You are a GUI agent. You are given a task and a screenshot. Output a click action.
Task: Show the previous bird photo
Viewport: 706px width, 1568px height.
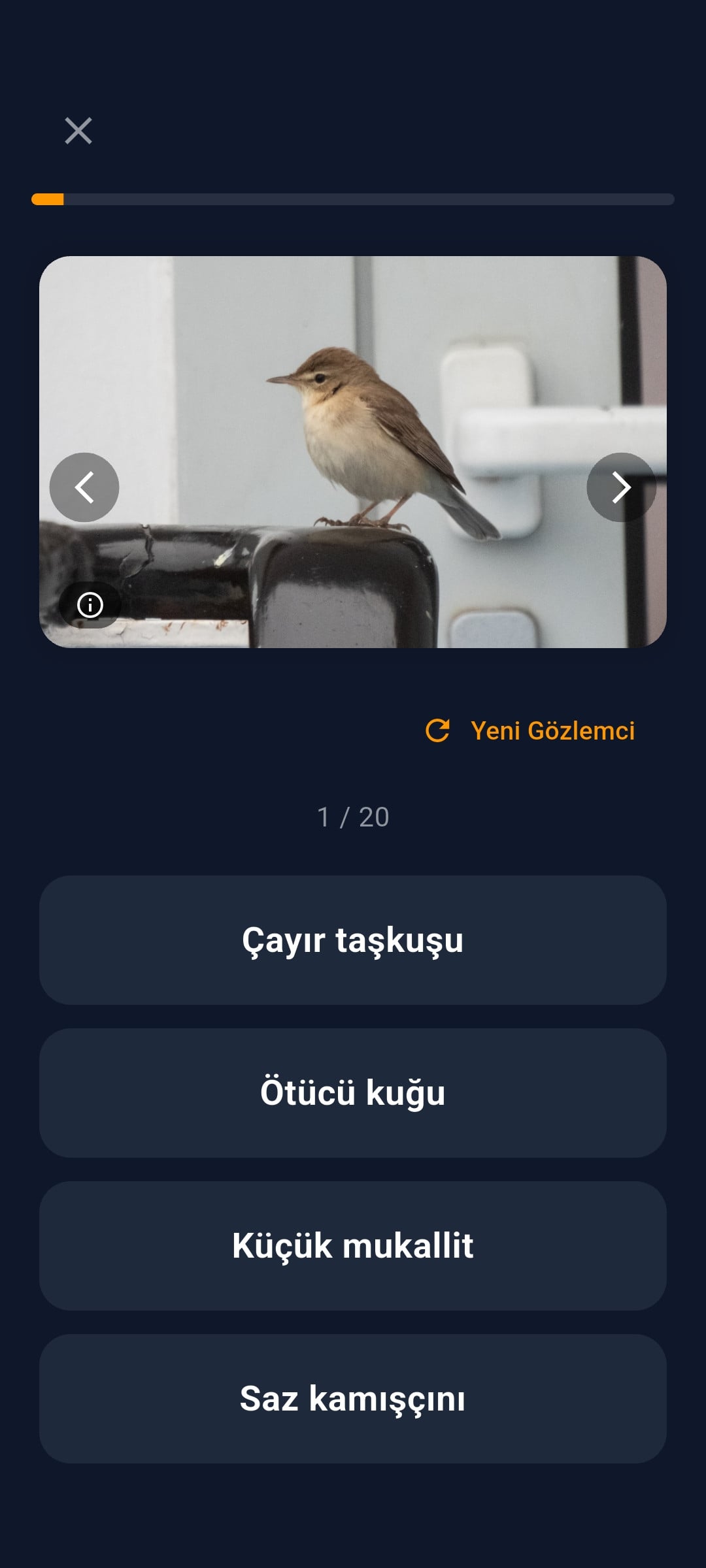click(84, 487)
